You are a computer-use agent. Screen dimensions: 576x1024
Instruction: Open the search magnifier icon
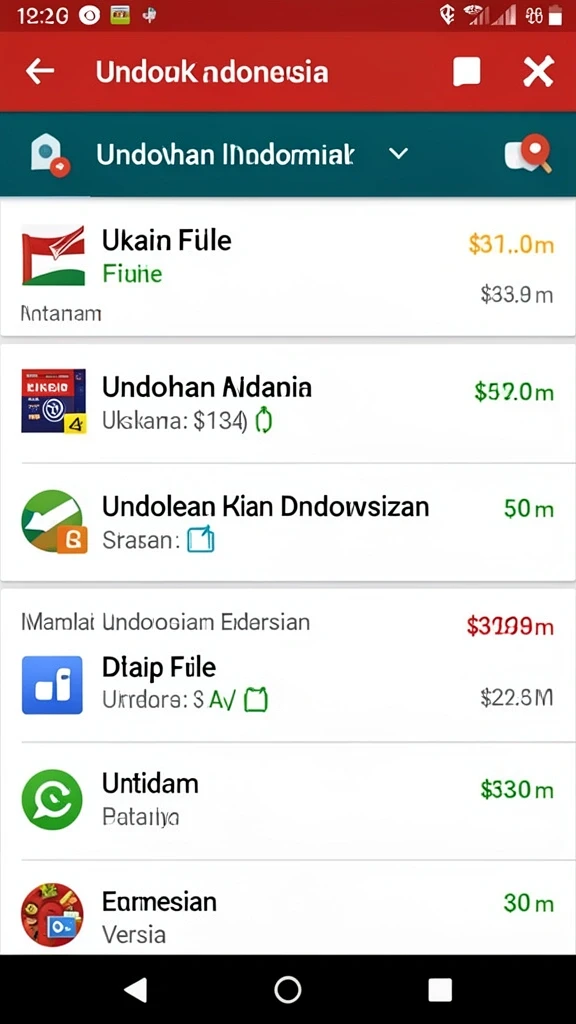click(x=529, y=154)
